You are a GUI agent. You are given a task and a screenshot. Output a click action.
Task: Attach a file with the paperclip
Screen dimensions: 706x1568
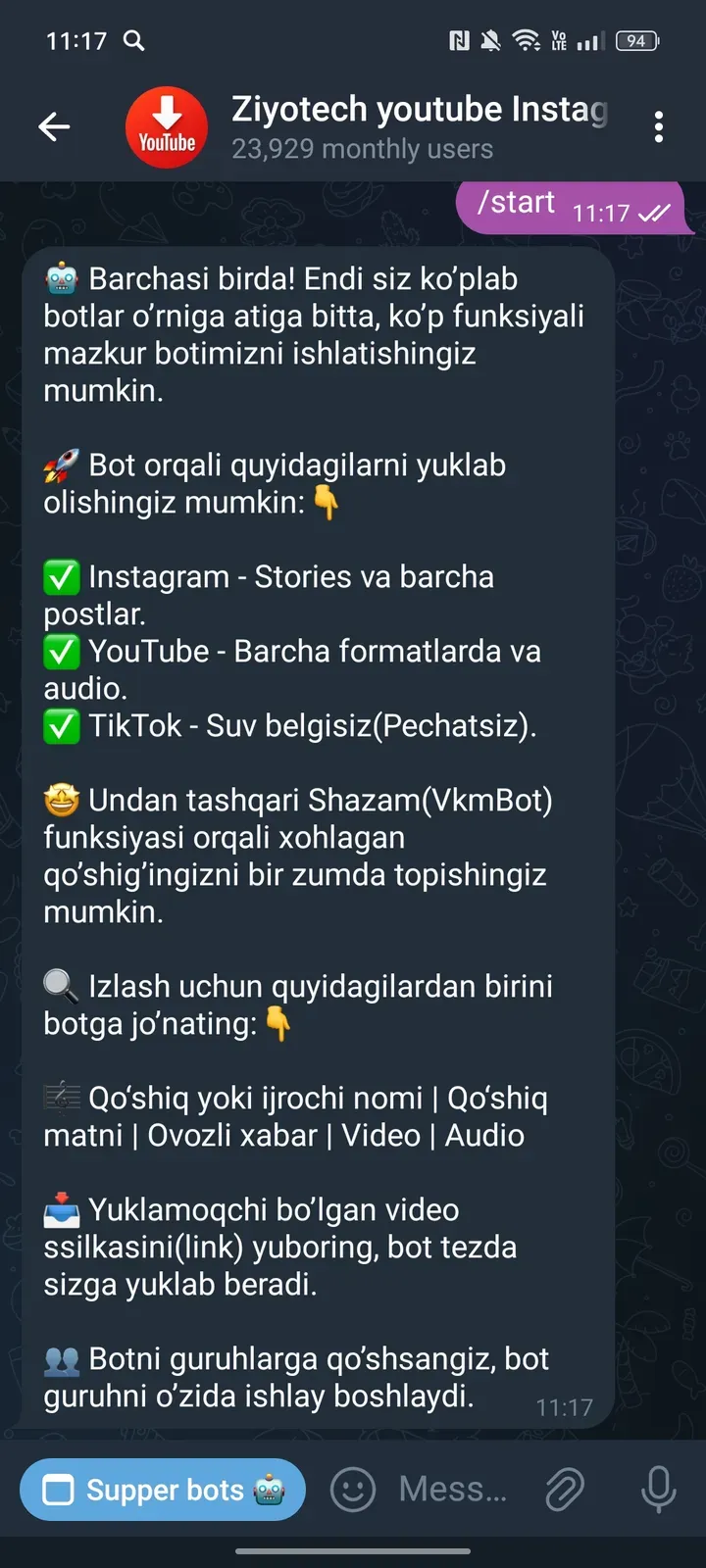click(565, 1490)
